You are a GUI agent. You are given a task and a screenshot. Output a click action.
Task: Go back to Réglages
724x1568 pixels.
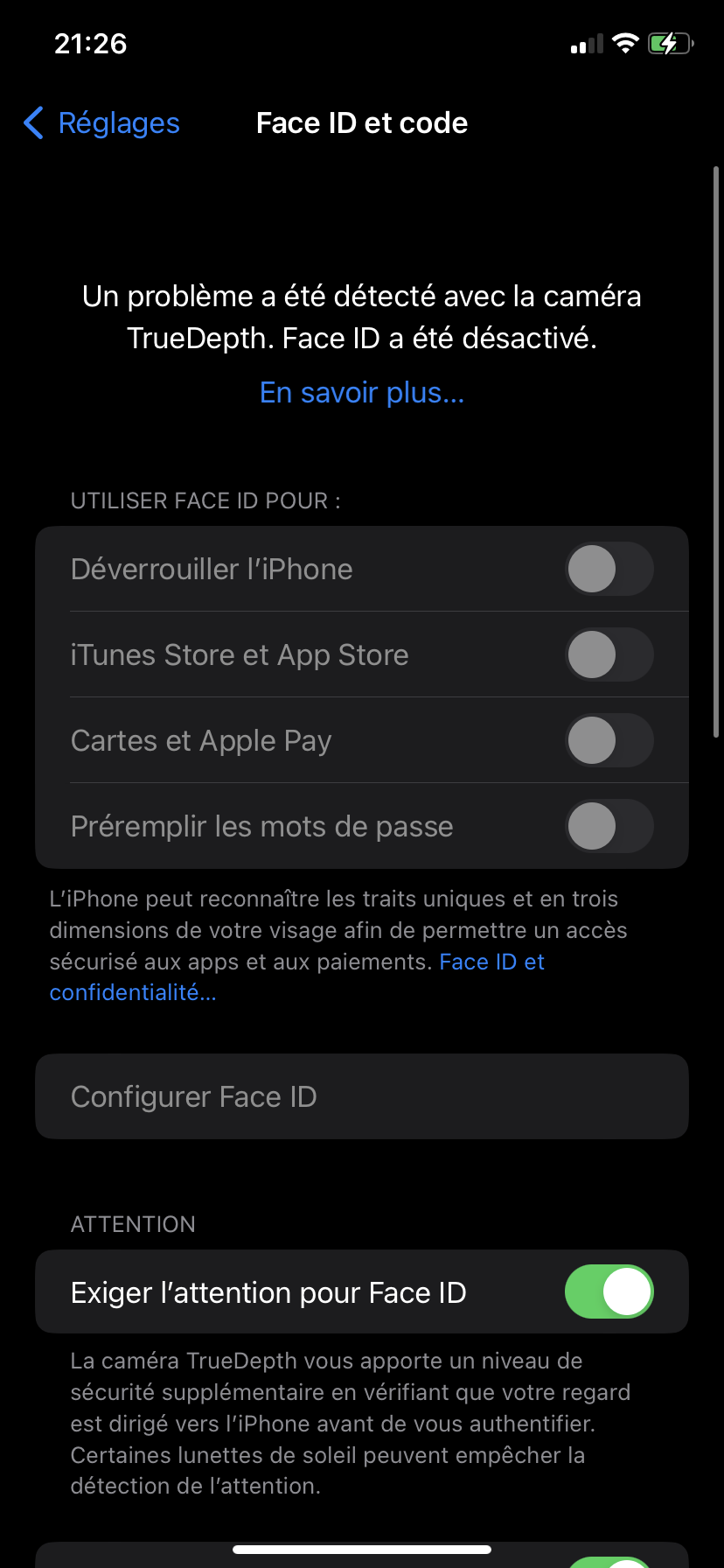(101, 123)
